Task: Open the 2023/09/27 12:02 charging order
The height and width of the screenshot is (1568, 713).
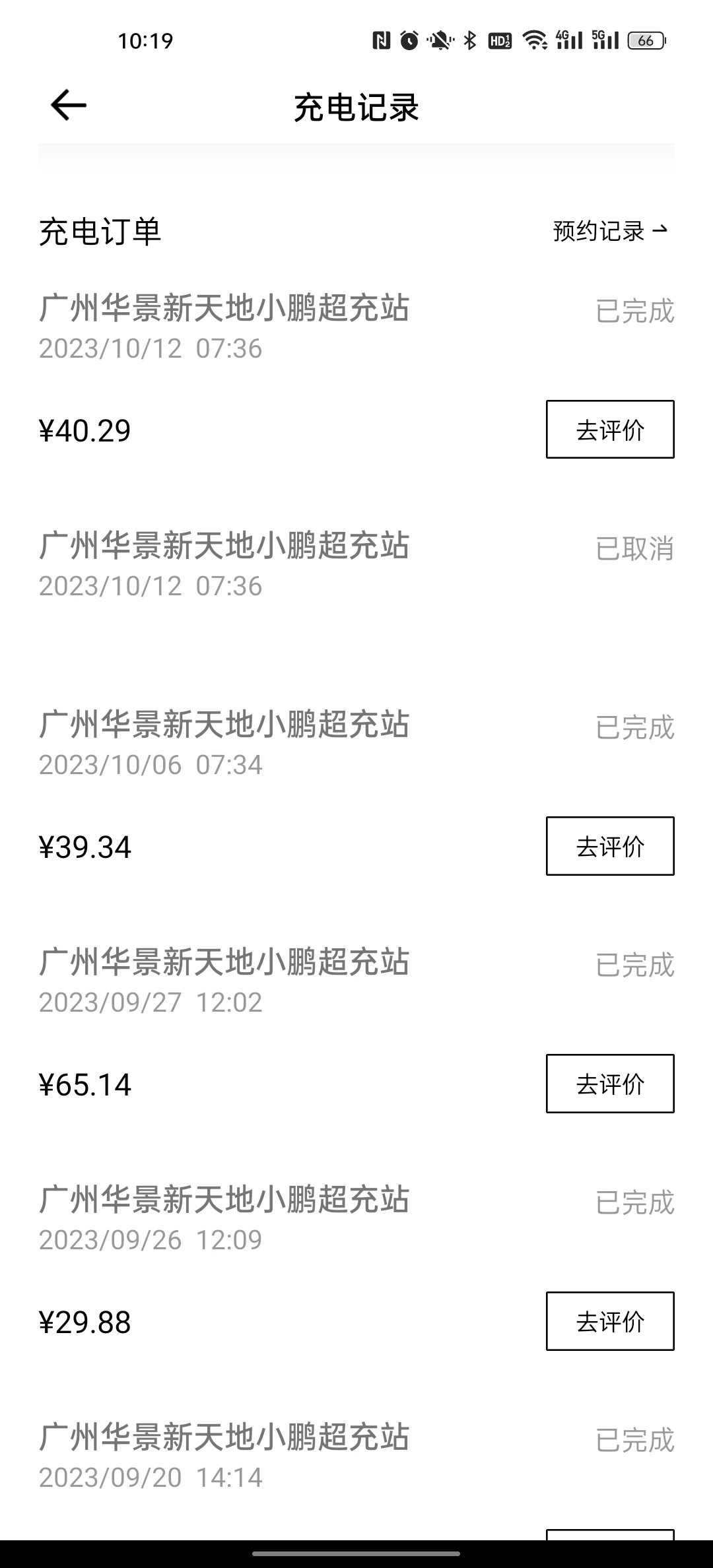Action: tap(224, 981)
